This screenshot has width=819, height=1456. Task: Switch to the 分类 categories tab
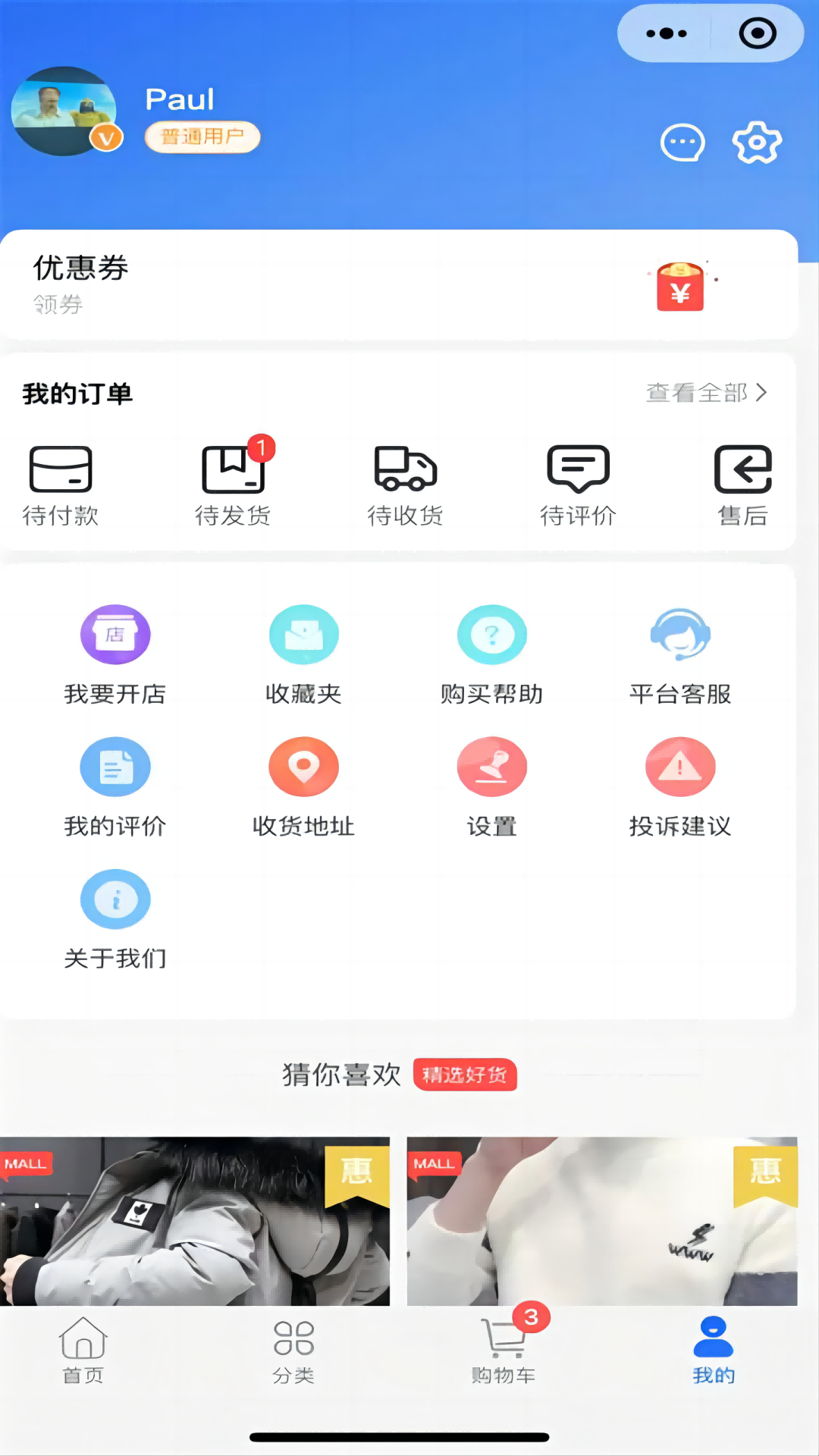tap(293, 1351)
